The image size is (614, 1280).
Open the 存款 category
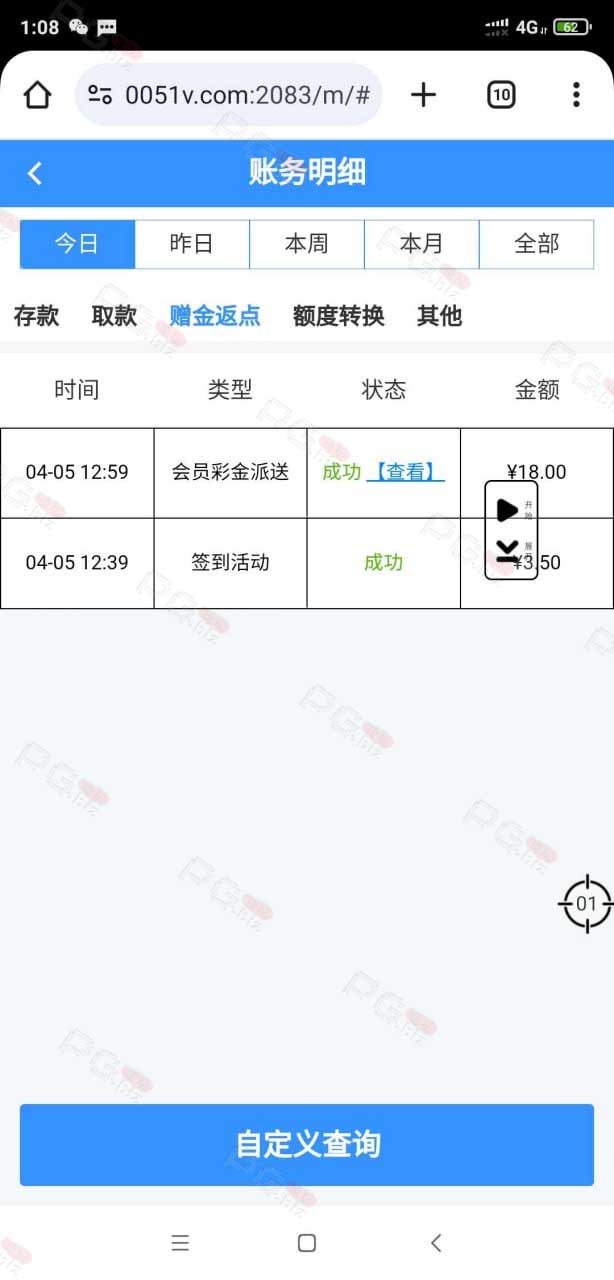(36, 316)
